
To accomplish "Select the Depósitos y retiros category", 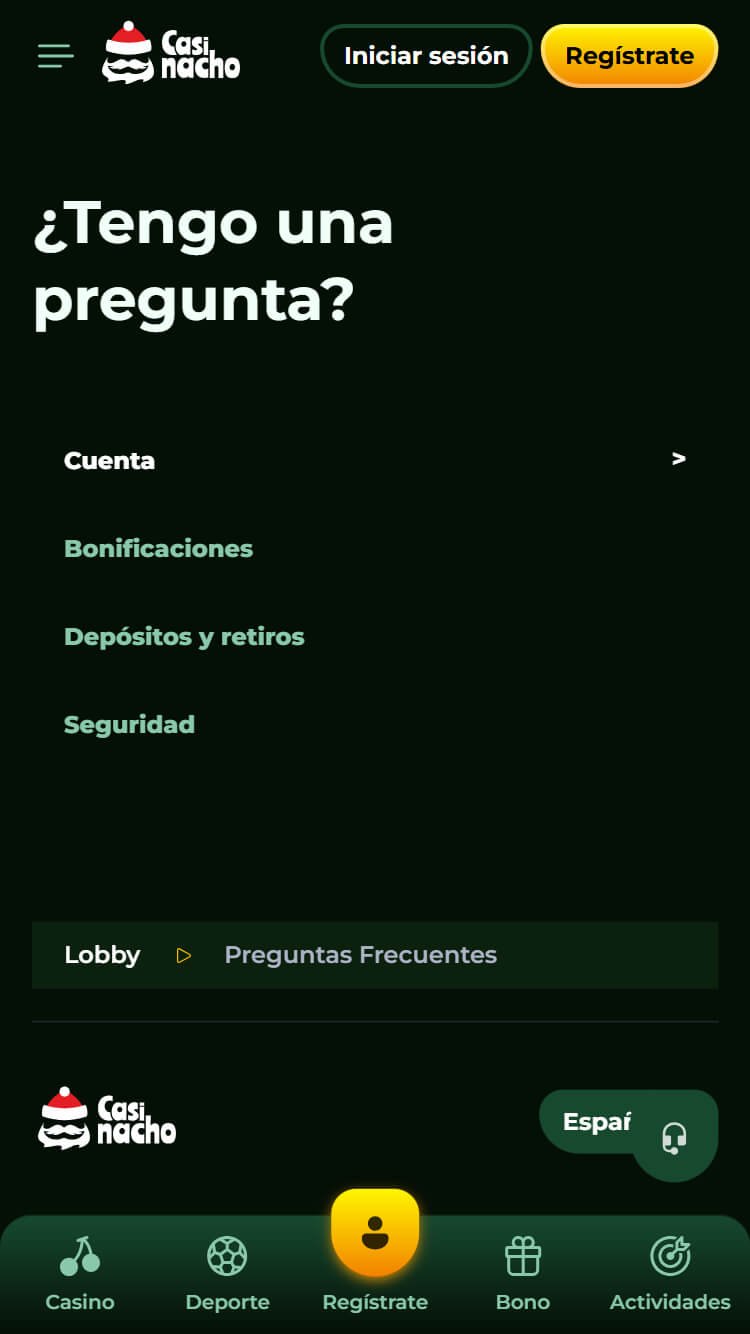I will click(x=184, y=636).
